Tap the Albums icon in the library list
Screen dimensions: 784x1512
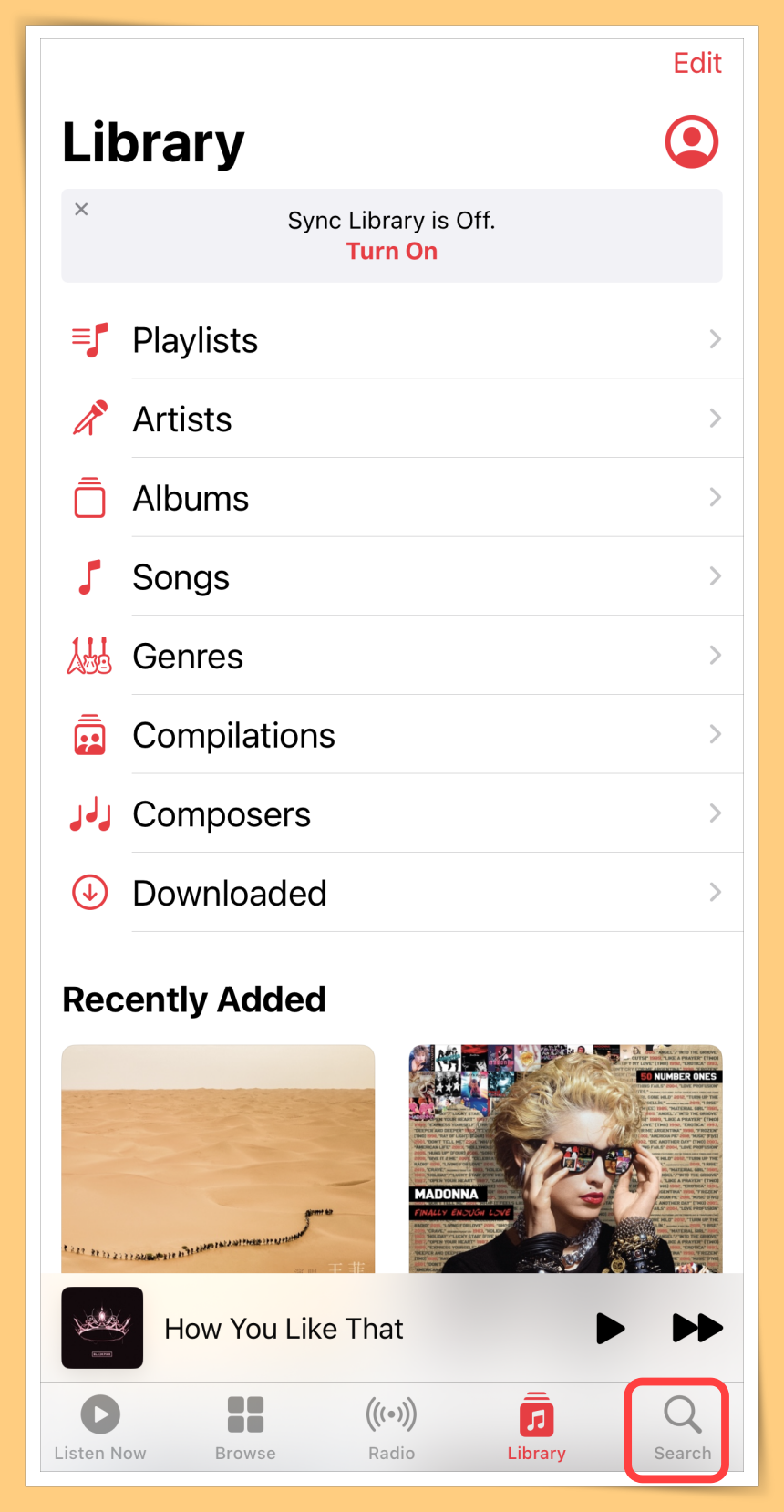[88, 497]
